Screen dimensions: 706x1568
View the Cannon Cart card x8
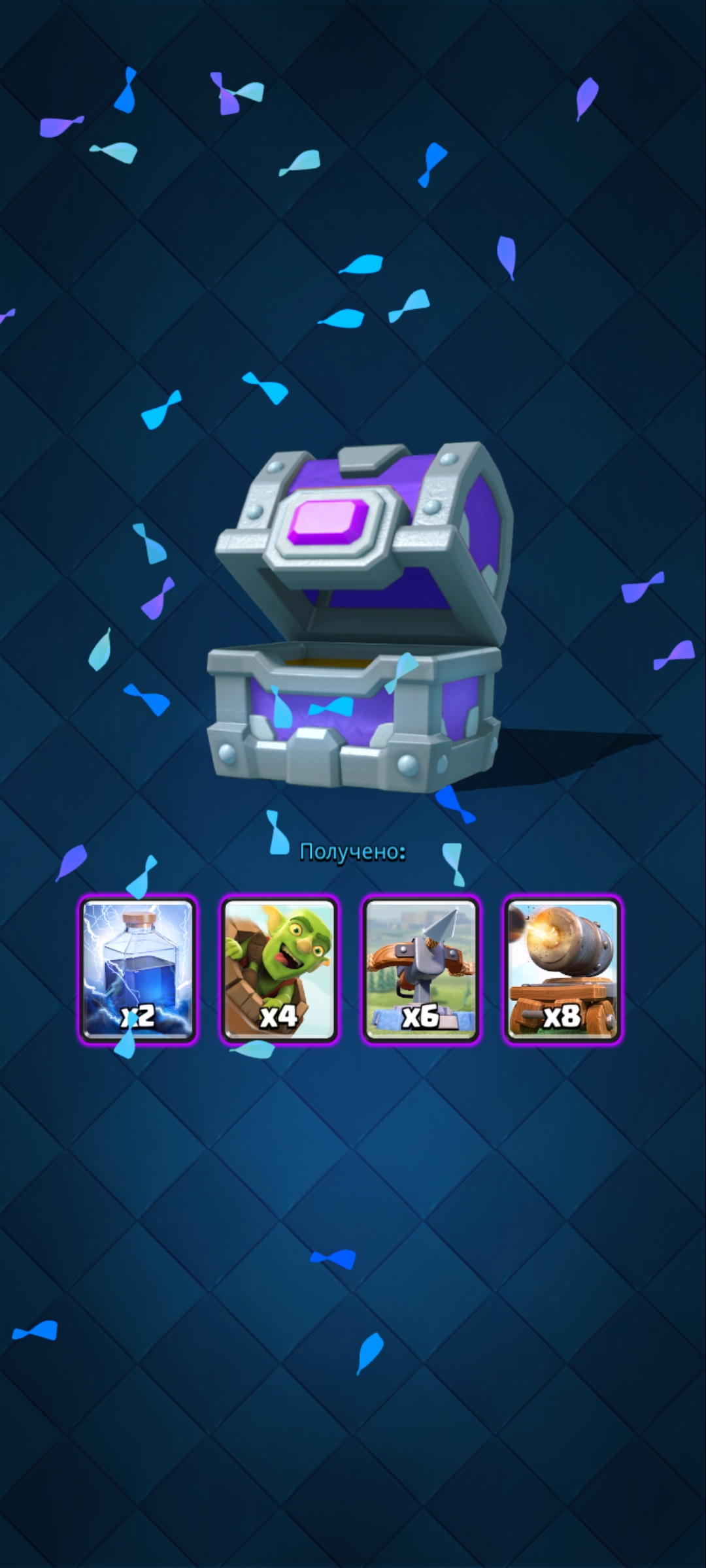pos(562,970)
